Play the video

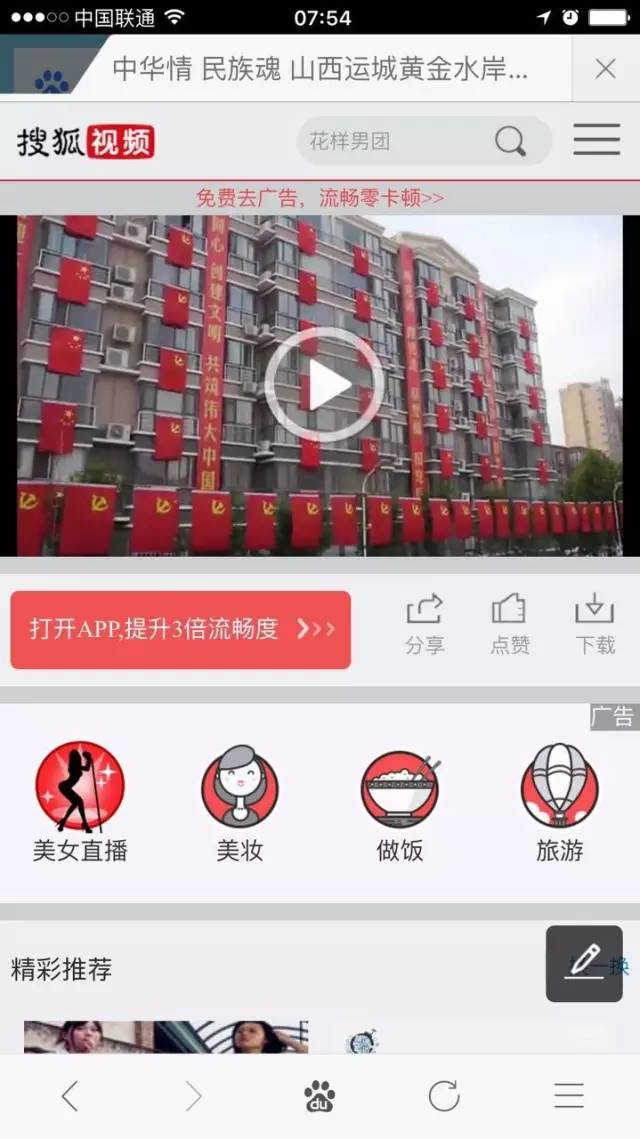click(x=323, y=385)
